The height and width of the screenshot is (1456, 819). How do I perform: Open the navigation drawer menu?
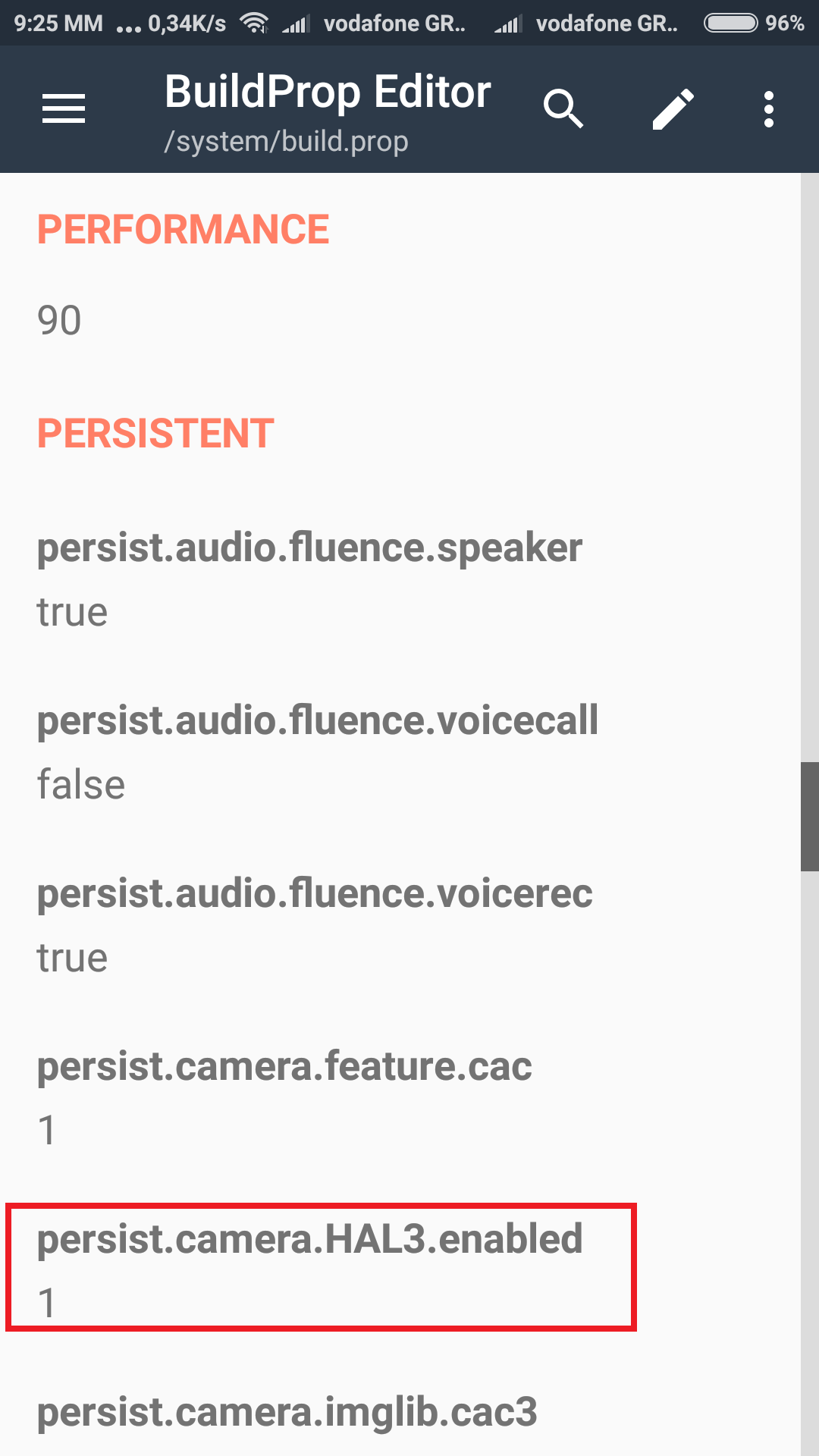coord(64,109)
